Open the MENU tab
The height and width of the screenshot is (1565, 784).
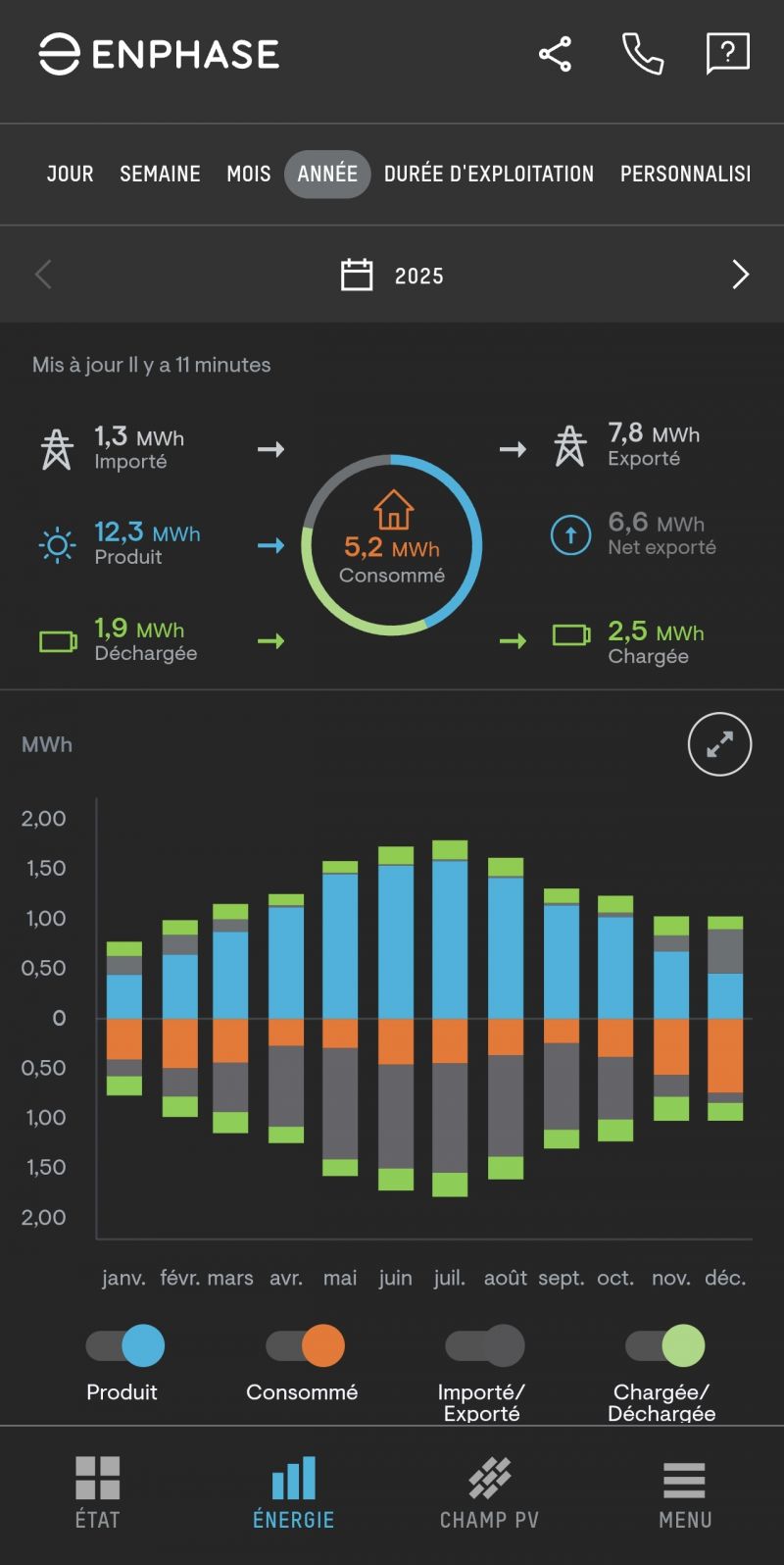(685, 1492)
